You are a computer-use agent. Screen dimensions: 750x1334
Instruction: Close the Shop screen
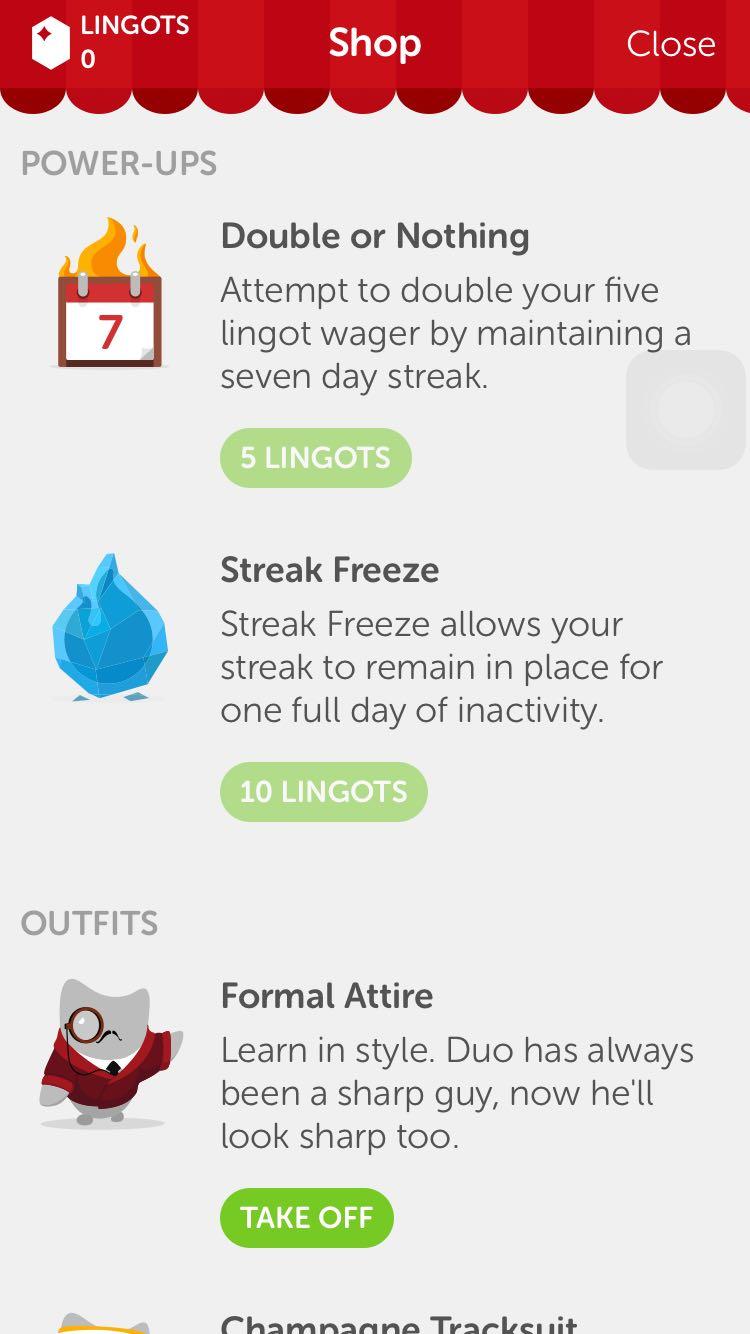(x=670, y=44)
